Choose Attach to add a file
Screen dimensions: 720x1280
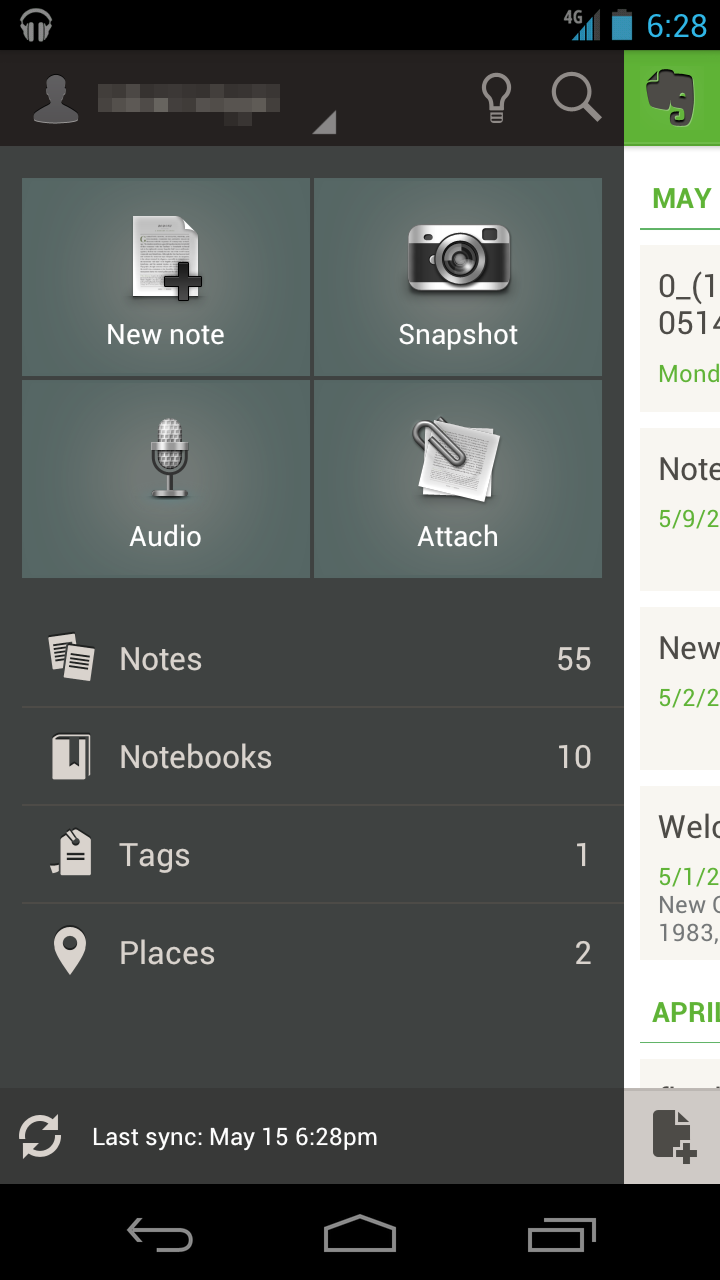(458, 479)
